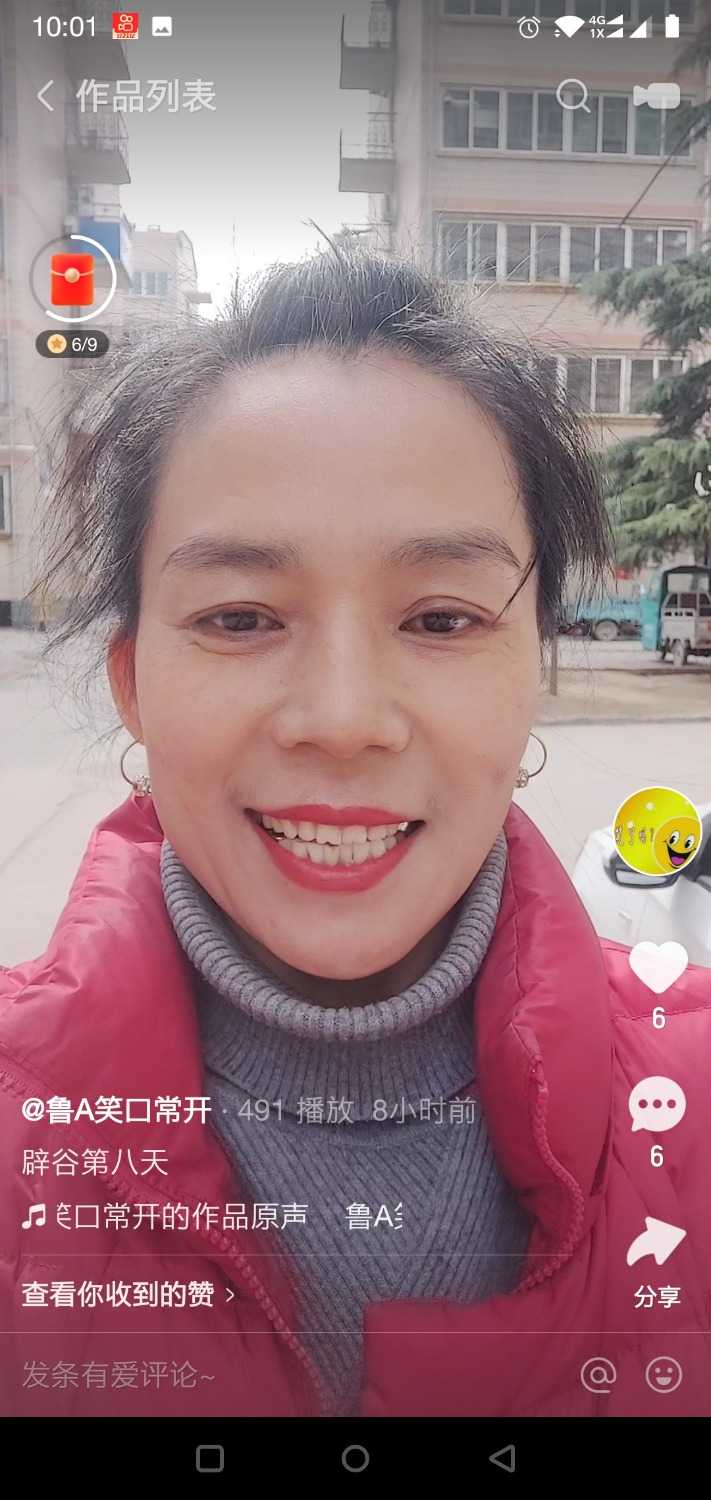Open the video camera to record
The image size is (711, 1500).
[x=656, y=96]
